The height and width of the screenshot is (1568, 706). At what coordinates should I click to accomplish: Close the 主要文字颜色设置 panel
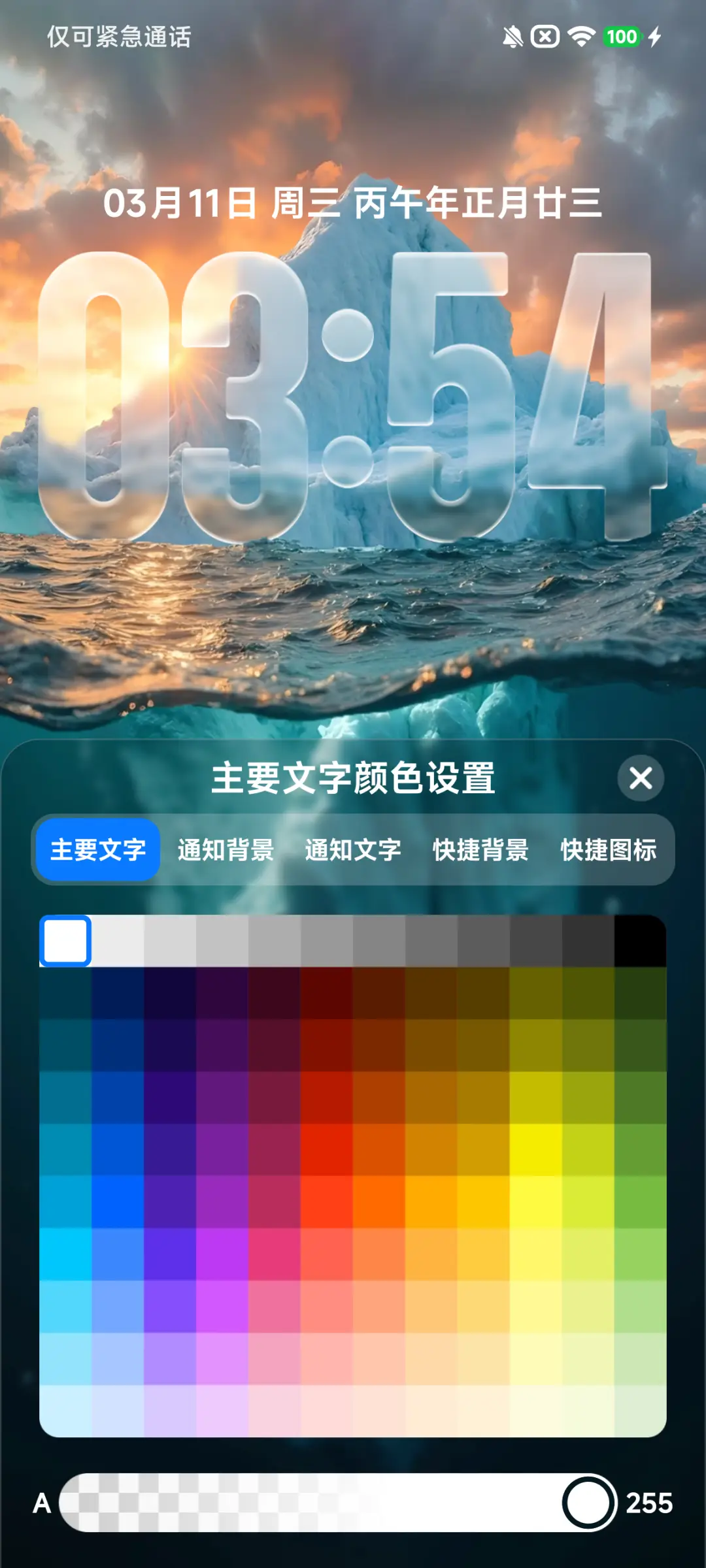(x=641, y=777)
